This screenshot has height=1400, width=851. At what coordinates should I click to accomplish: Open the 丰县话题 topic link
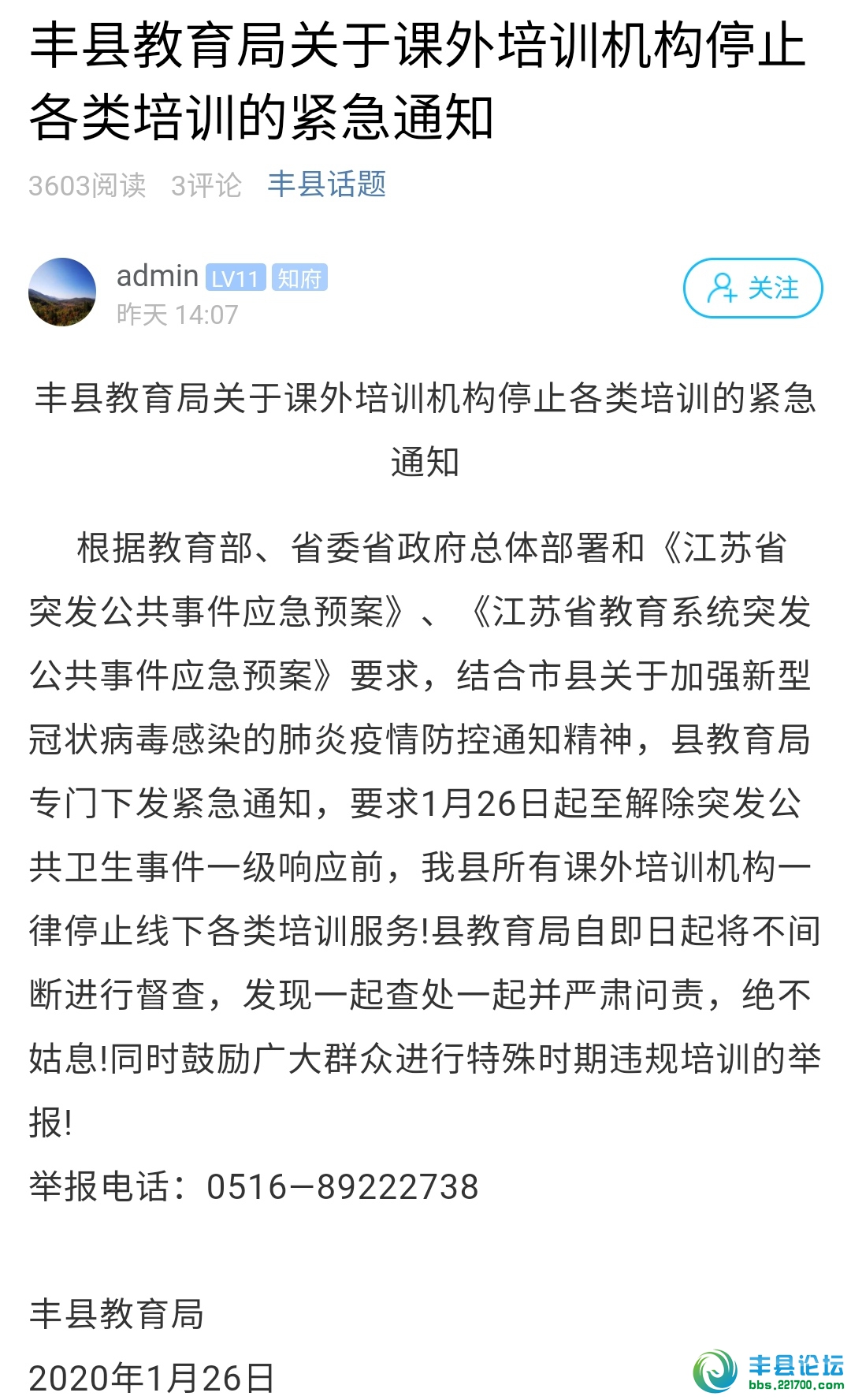[x=326, y=184]
